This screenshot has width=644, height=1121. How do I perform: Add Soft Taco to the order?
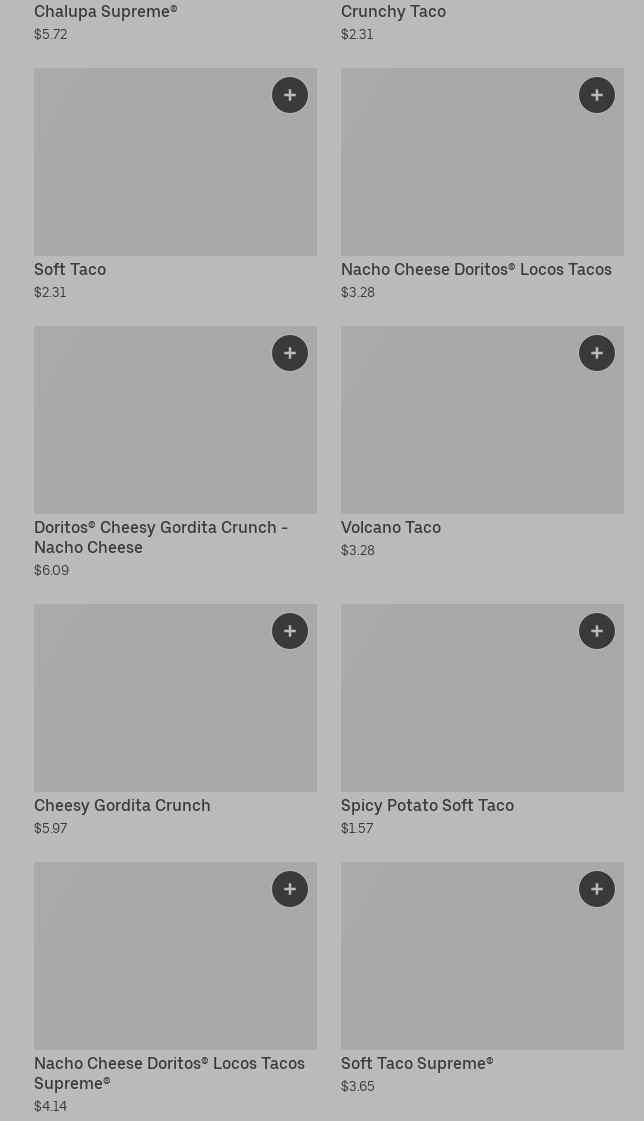click(290, 95)
